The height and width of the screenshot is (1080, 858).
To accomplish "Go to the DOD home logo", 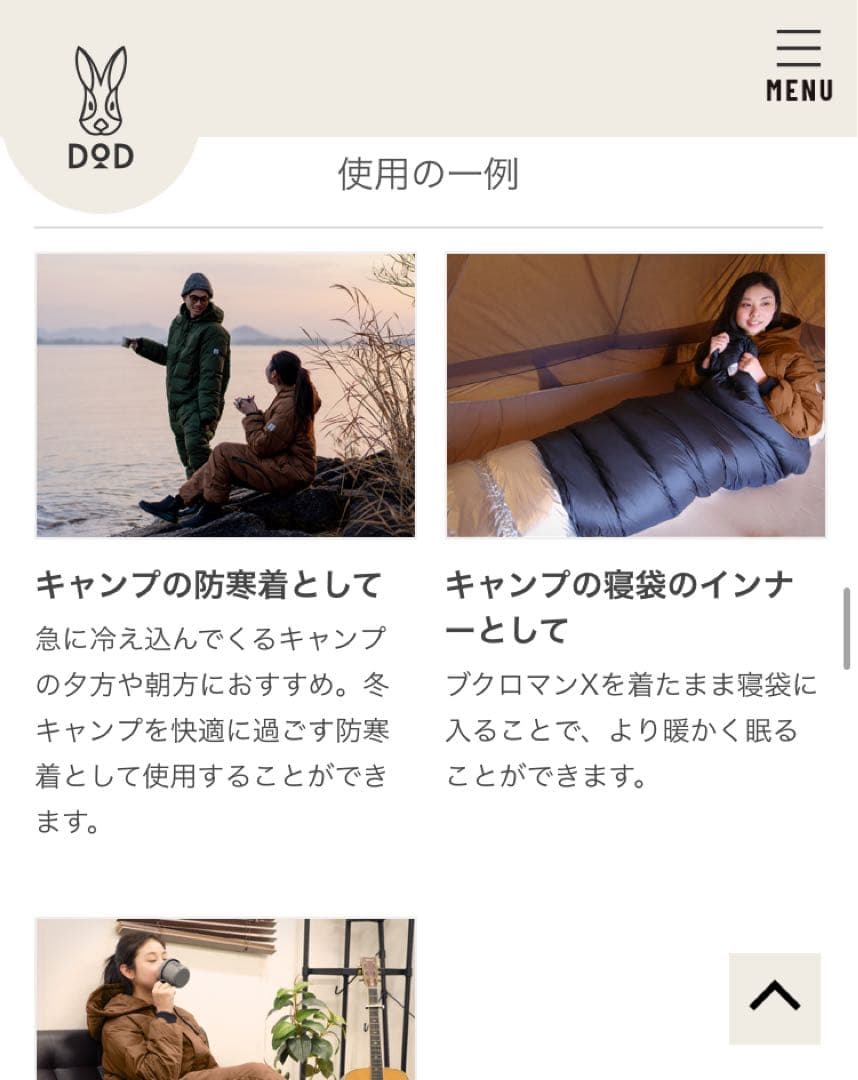I will 101,108.
